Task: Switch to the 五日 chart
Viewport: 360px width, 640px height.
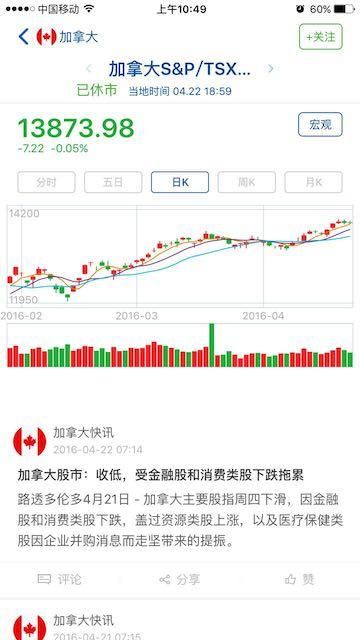Action: (x=113, y=182)
